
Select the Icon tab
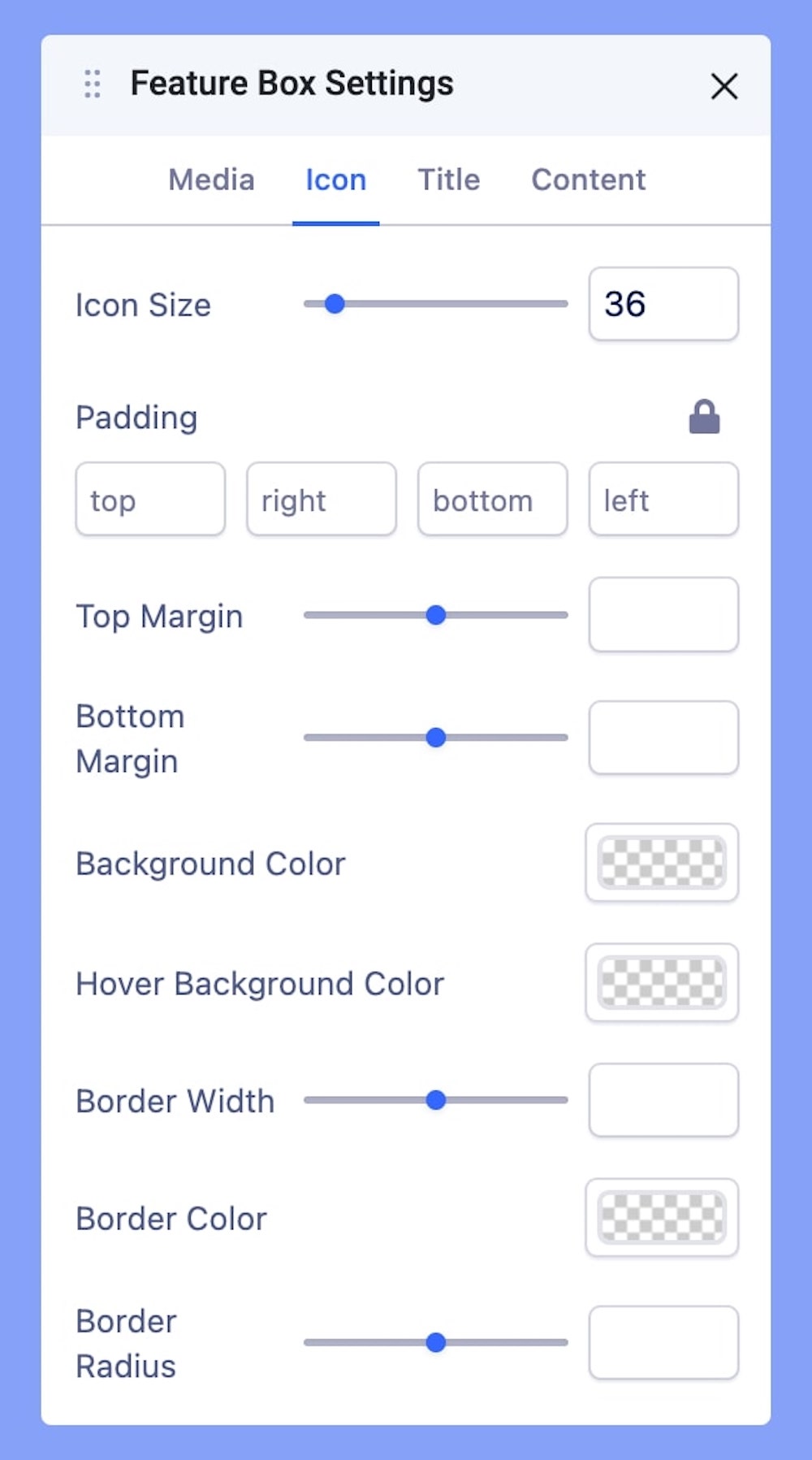pos(335,180)
